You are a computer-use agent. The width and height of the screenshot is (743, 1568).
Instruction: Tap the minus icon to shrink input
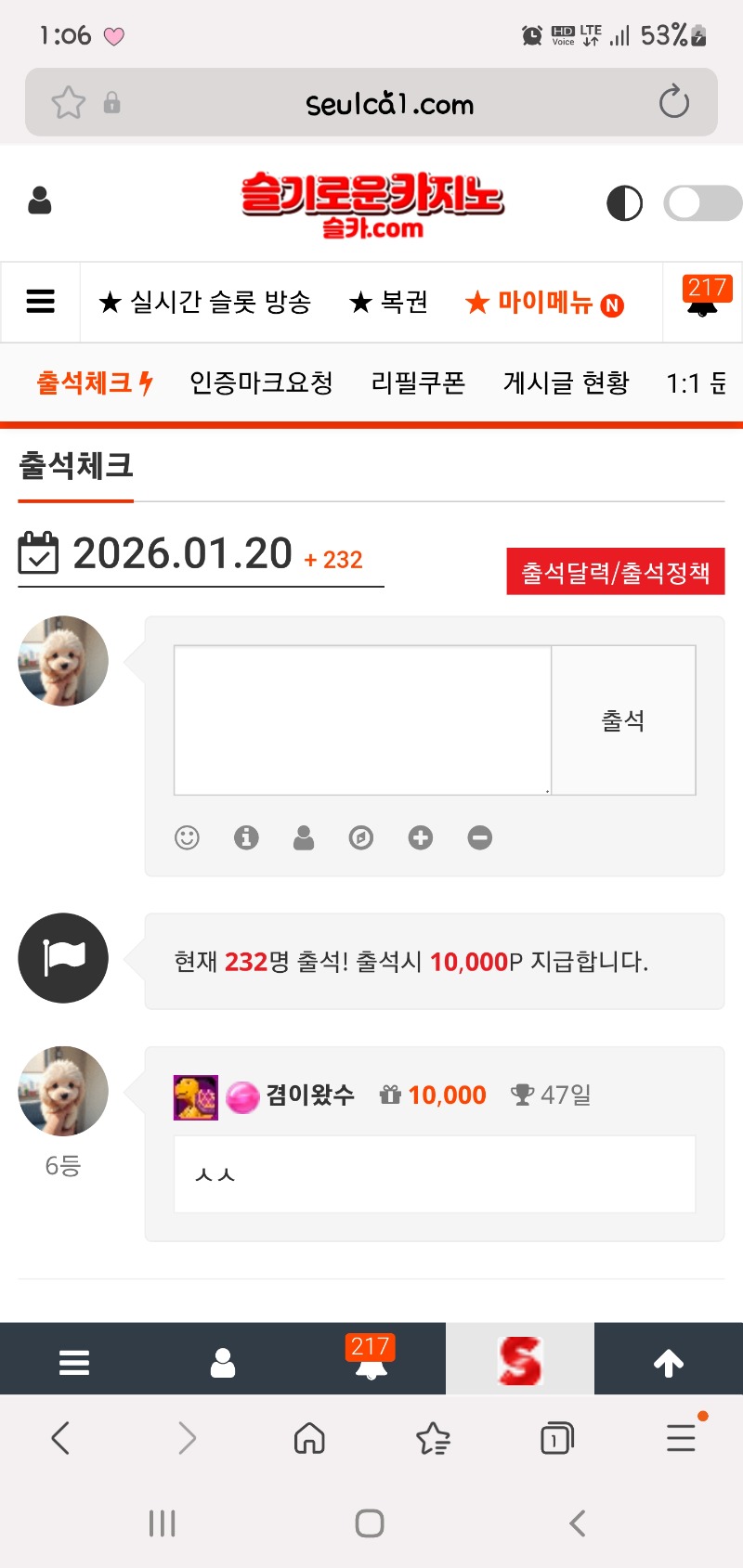click(x=480, y=838)
